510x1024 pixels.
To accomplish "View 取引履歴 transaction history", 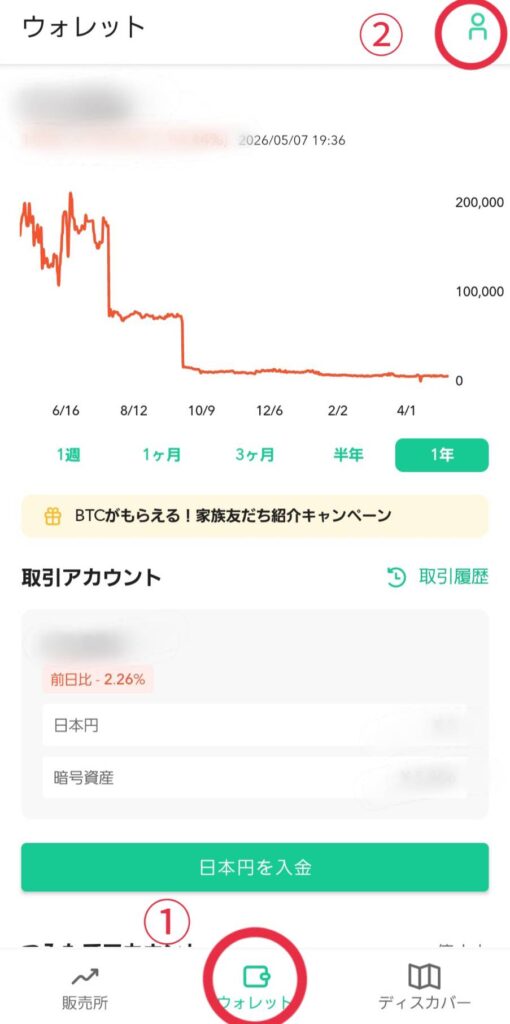I will (438, 577).
